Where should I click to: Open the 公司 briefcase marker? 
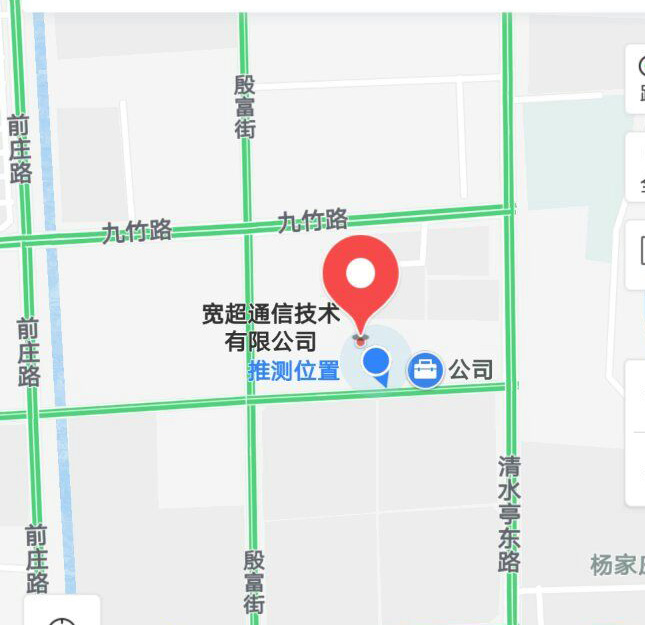[425, 370]
